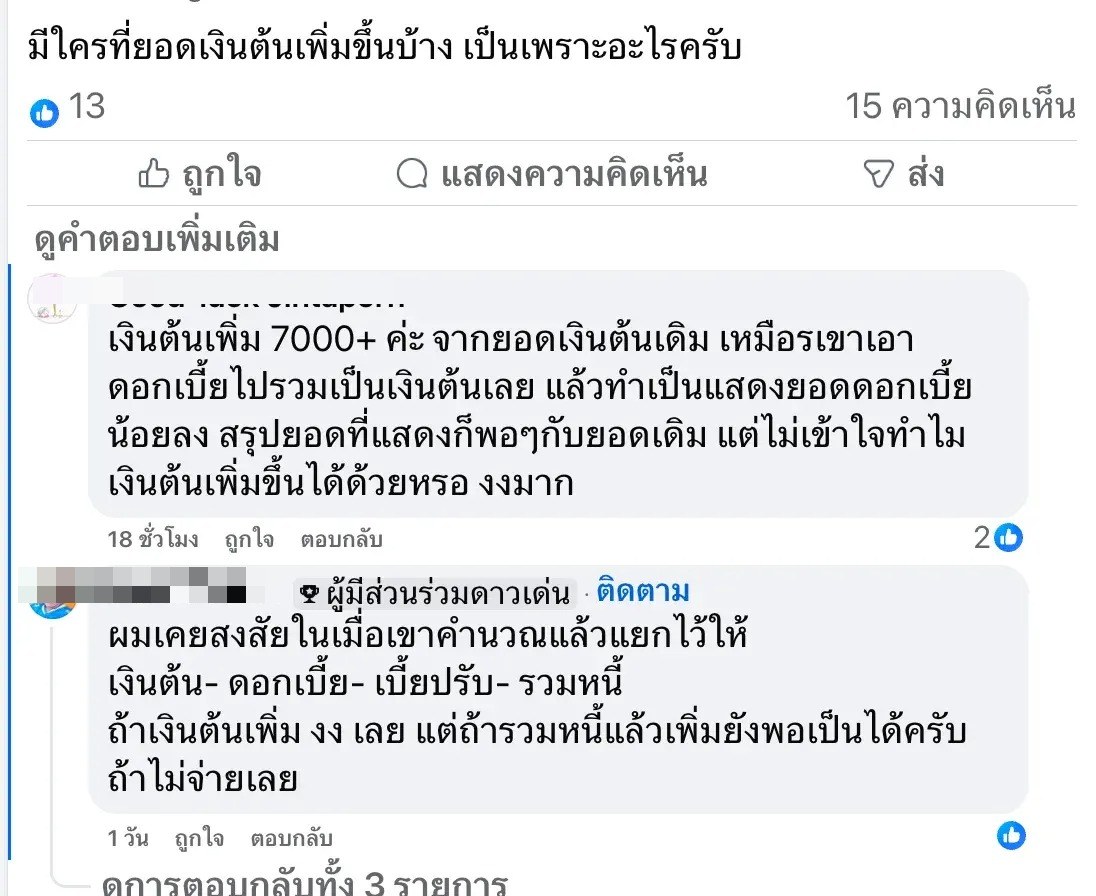This screenshot has height=896, width=1096.
Task: Open the 15 ความคิดเห็น comments count
Action: point(959,106)
